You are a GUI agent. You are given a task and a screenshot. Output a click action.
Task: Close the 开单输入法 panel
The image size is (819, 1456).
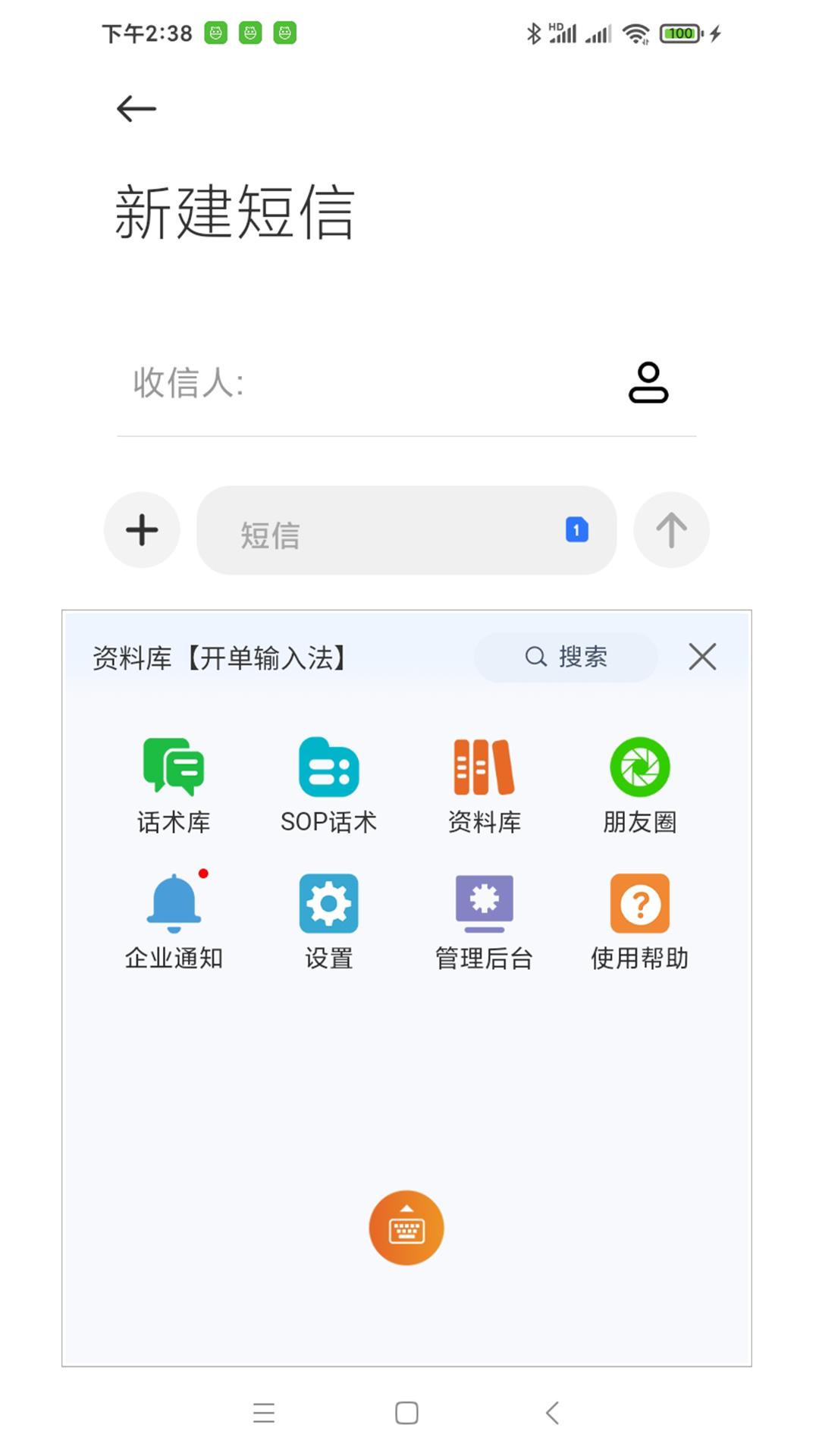point(702,657)
